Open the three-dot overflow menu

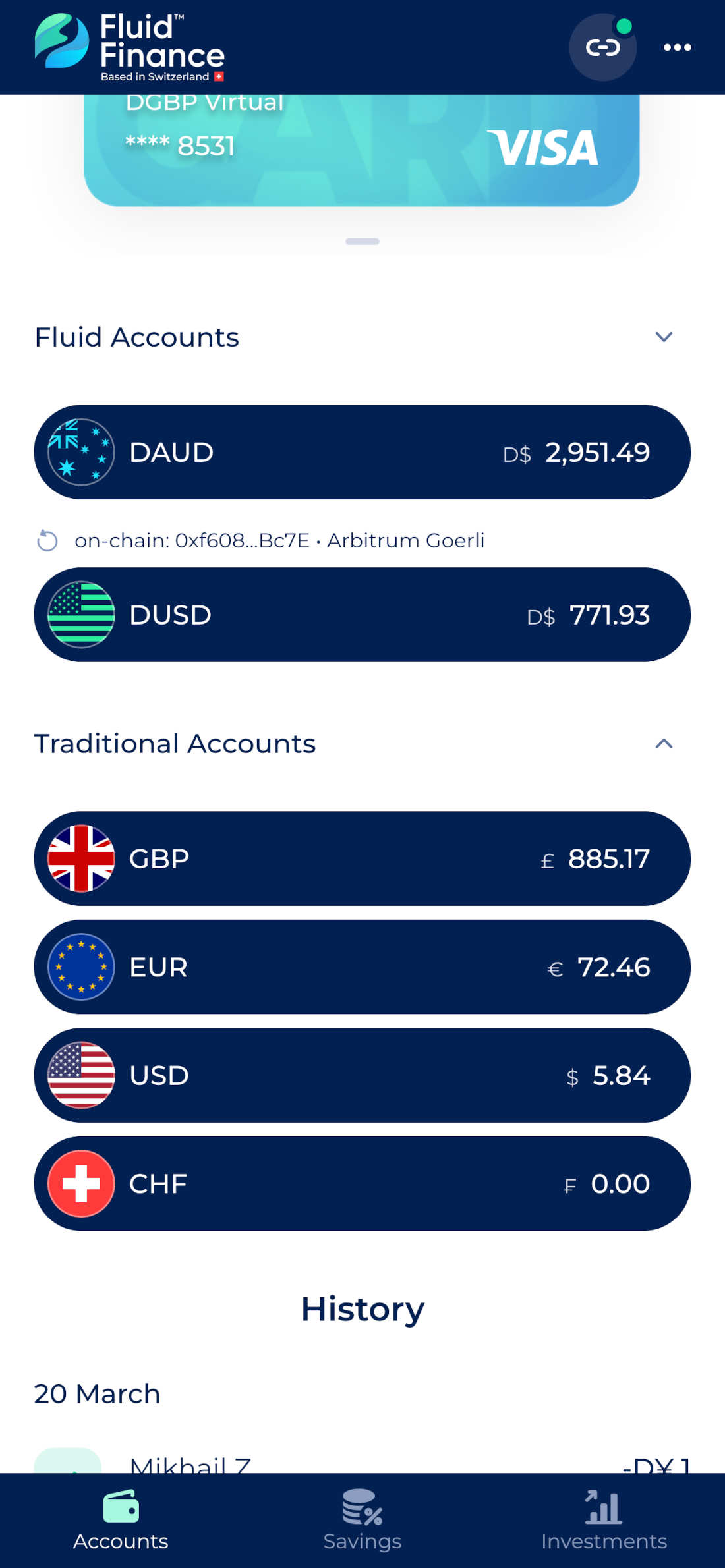pos(677,47)
